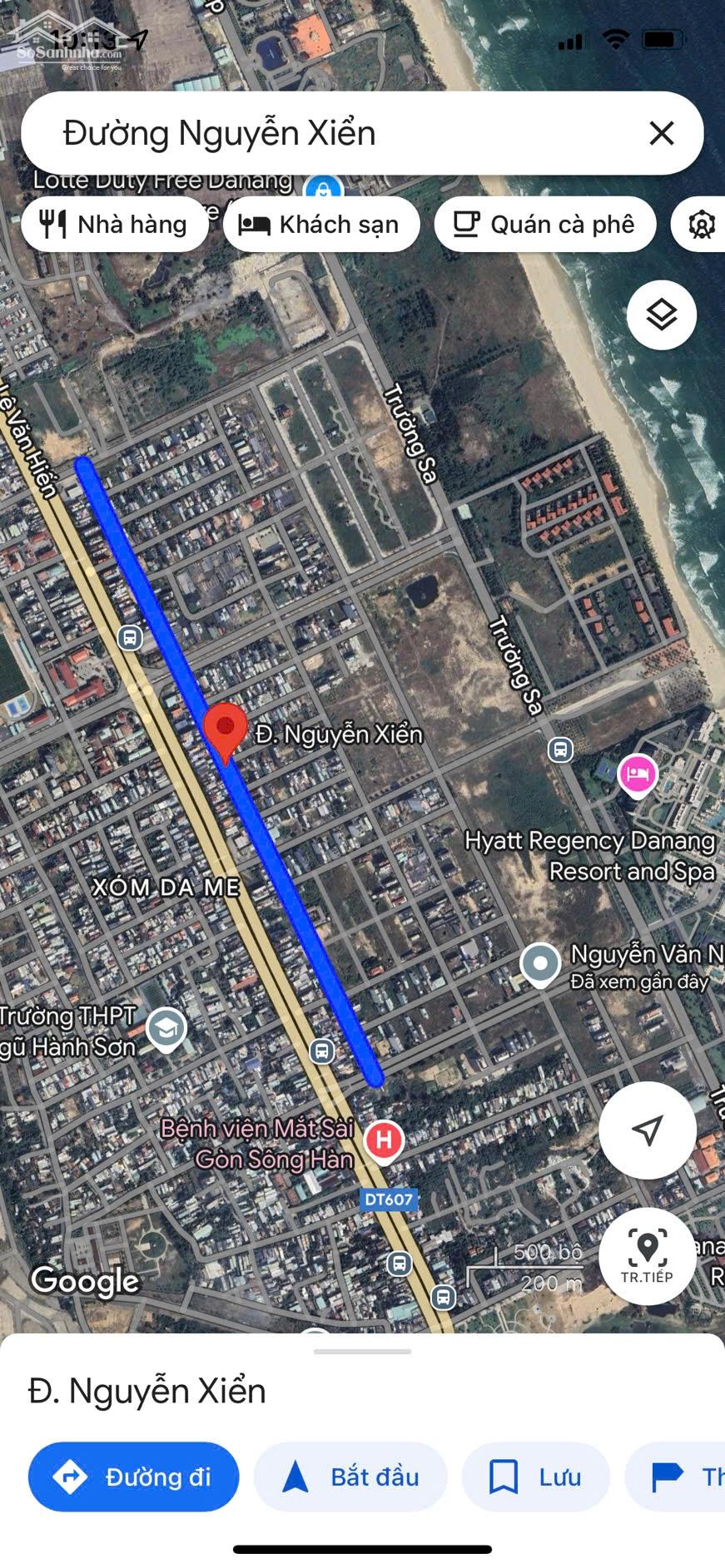Screen dimensions: 725x1568
Task: Open the TR.TIẾP live view button
Action: pyautogui.click(x=648, y=1256)
